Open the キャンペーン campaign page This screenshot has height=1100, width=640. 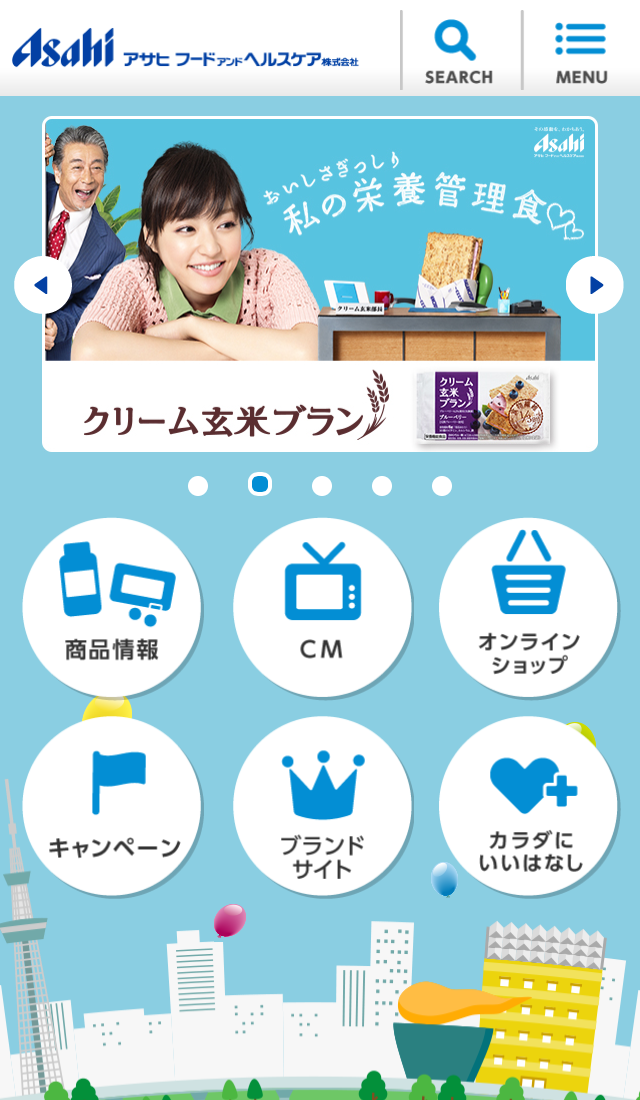coord(112,806)
